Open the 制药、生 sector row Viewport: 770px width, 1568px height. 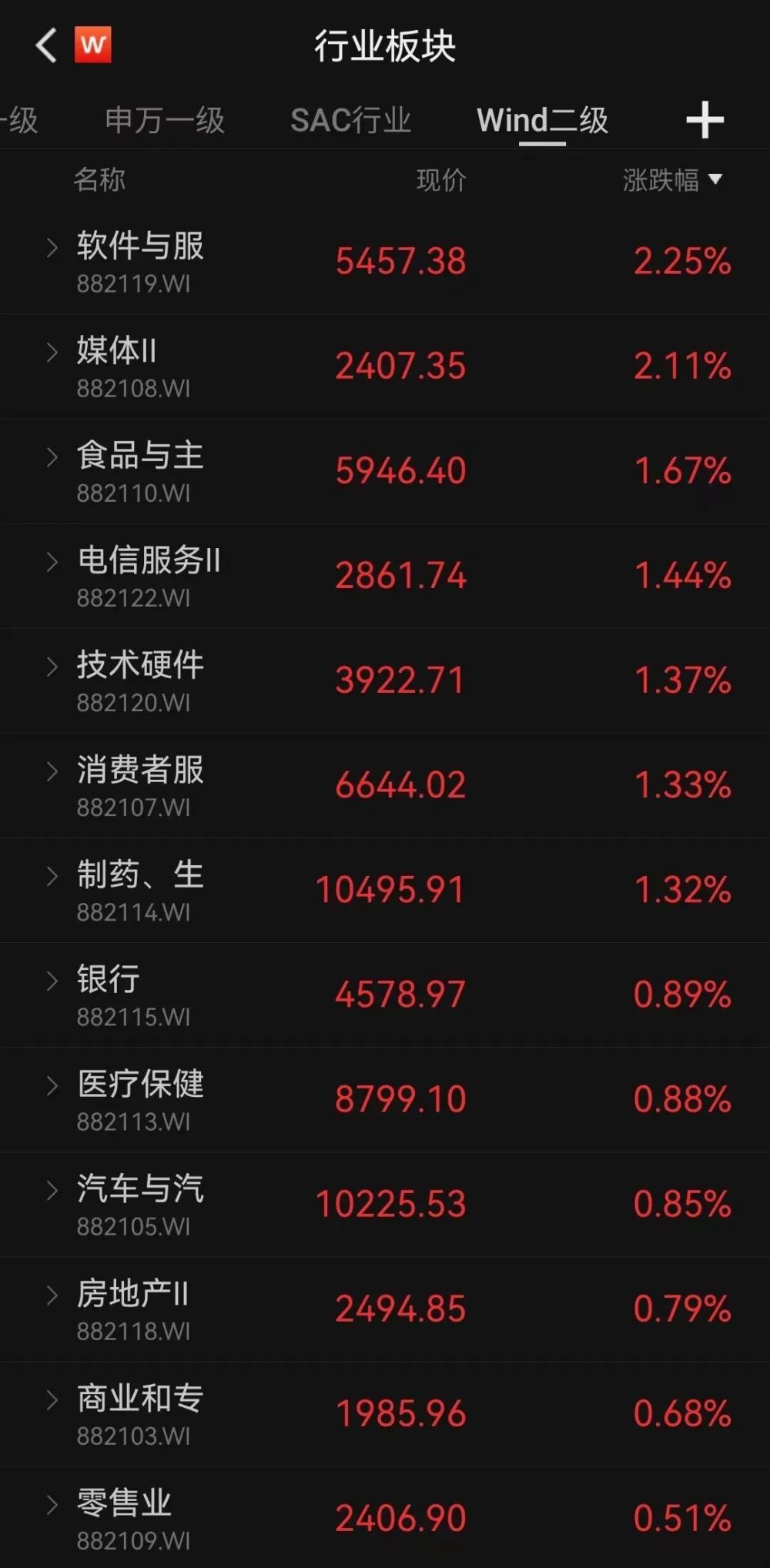point(385,890)
